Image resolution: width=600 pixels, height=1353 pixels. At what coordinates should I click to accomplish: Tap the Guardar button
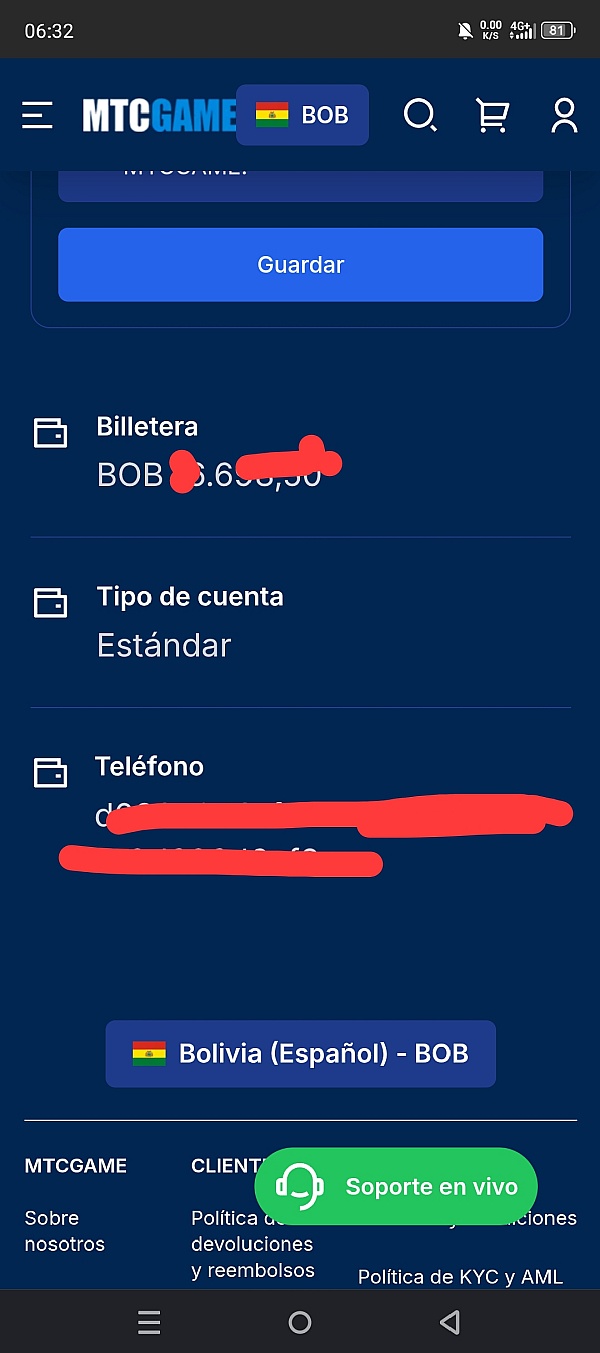[300, 265]
